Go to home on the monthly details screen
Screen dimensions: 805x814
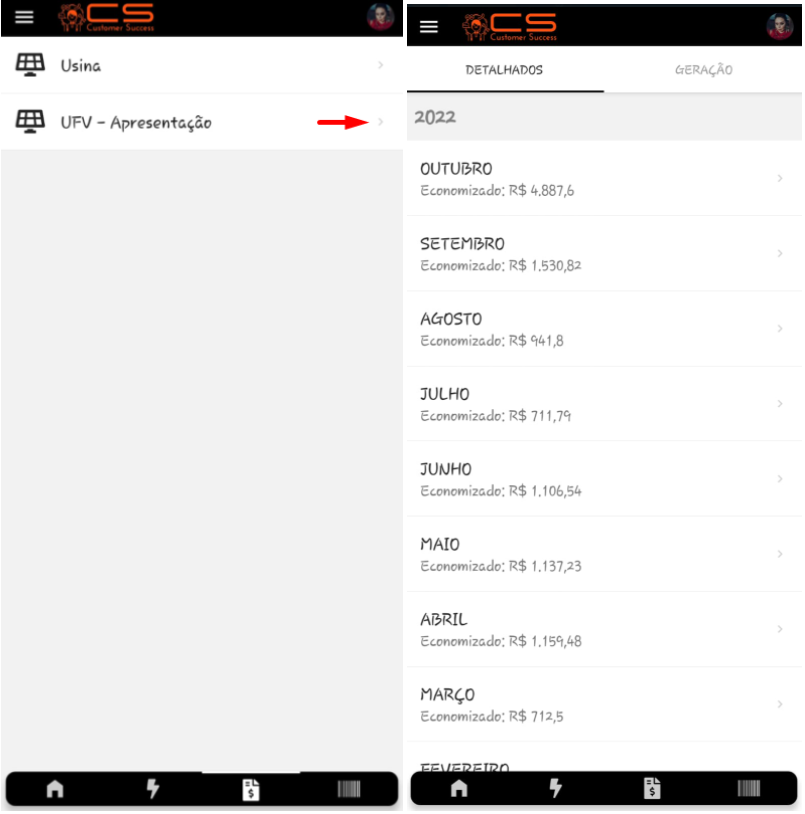[459, 789]
